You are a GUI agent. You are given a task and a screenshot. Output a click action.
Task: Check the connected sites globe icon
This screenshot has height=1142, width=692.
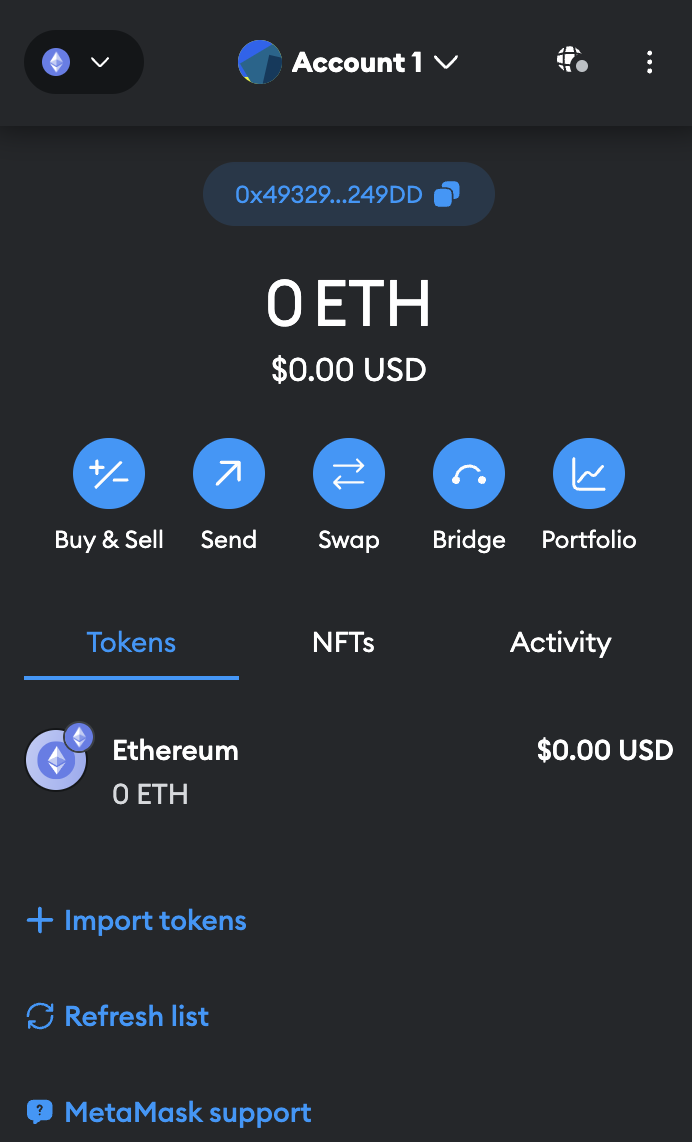pos(571,61)
